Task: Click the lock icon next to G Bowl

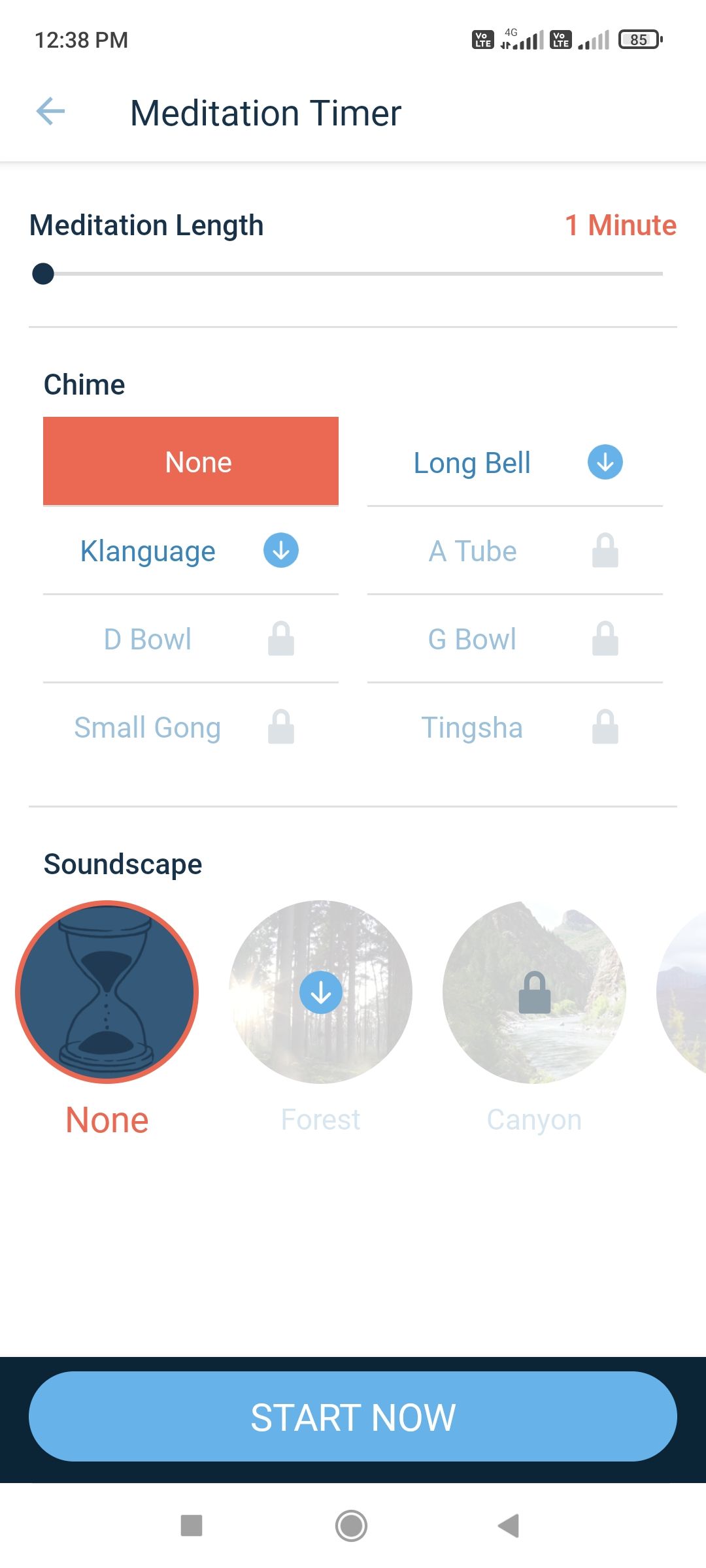Action: tap(605, 640)
